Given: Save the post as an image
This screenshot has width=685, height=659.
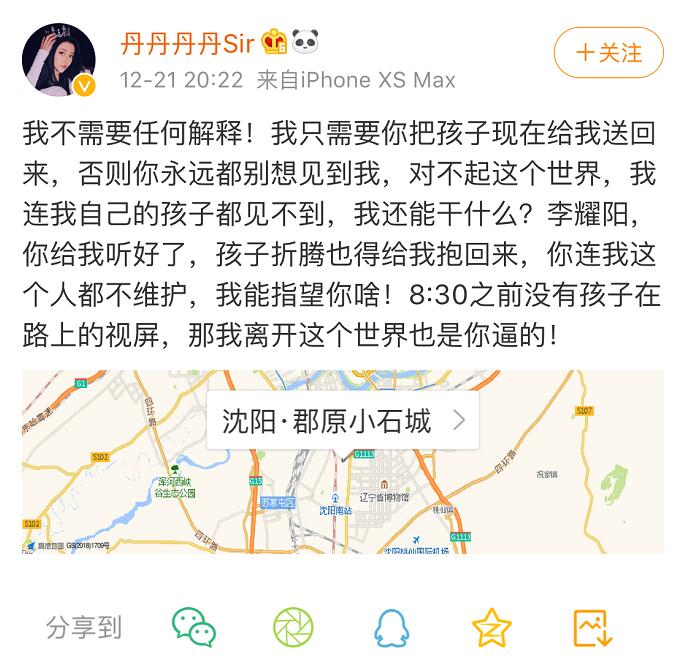Looking at the screenshot, I should 592,627.
